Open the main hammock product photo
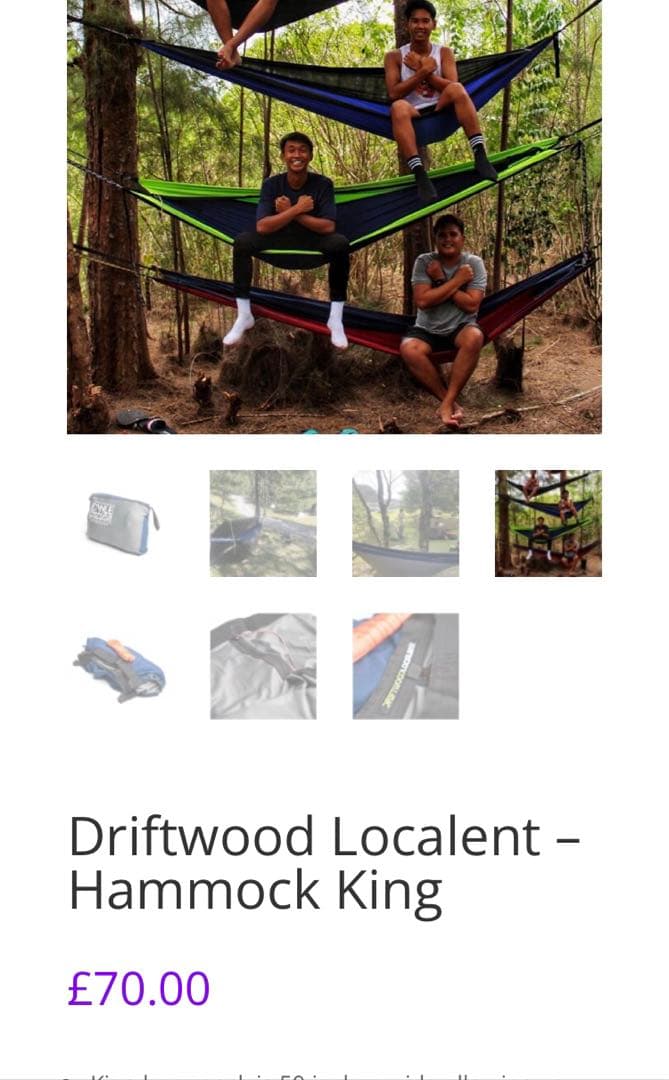This screenshot has width=669, height=1080. pos(334,216)
